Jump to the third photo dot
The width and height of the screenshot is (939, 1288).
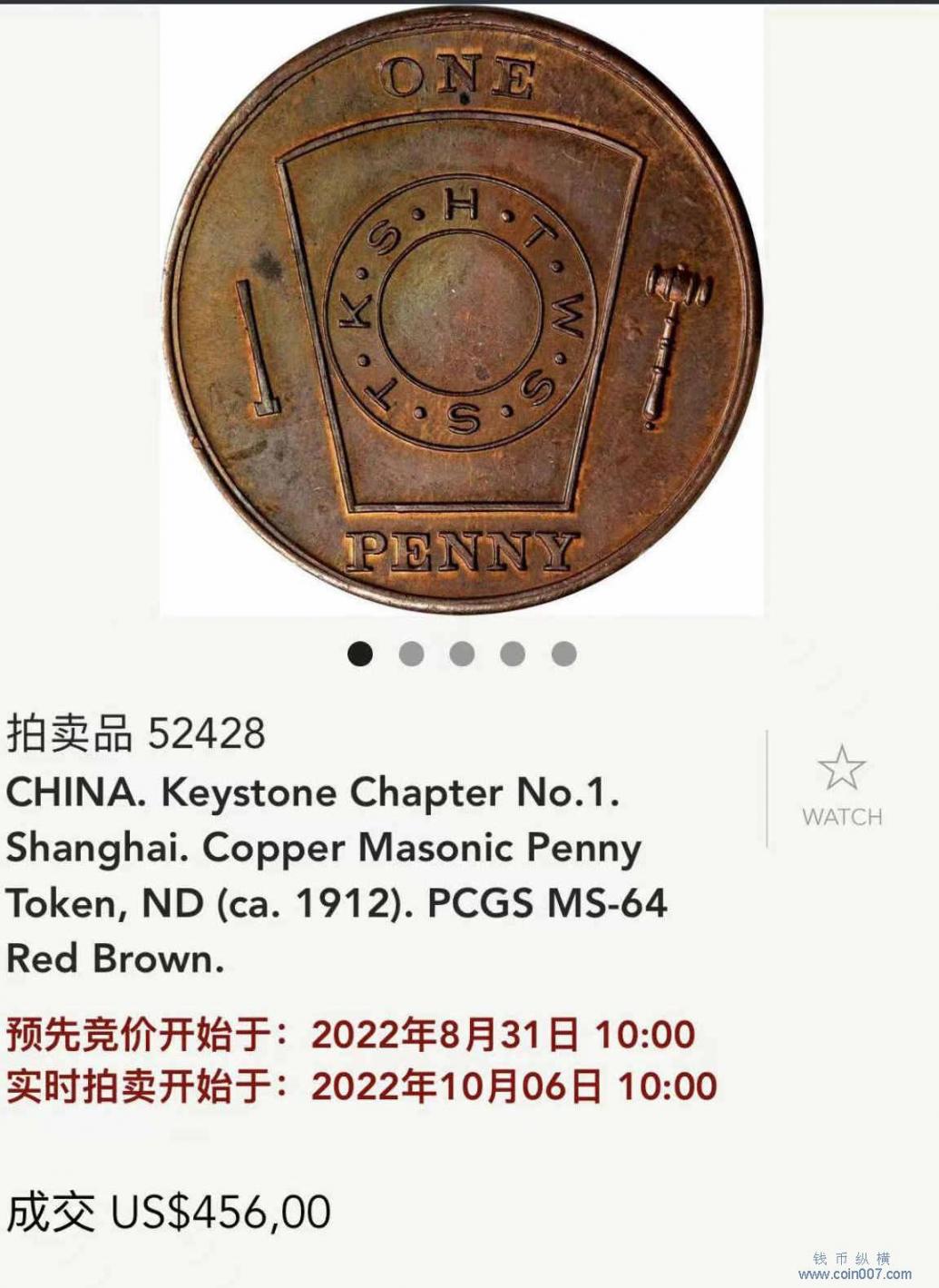462,654
